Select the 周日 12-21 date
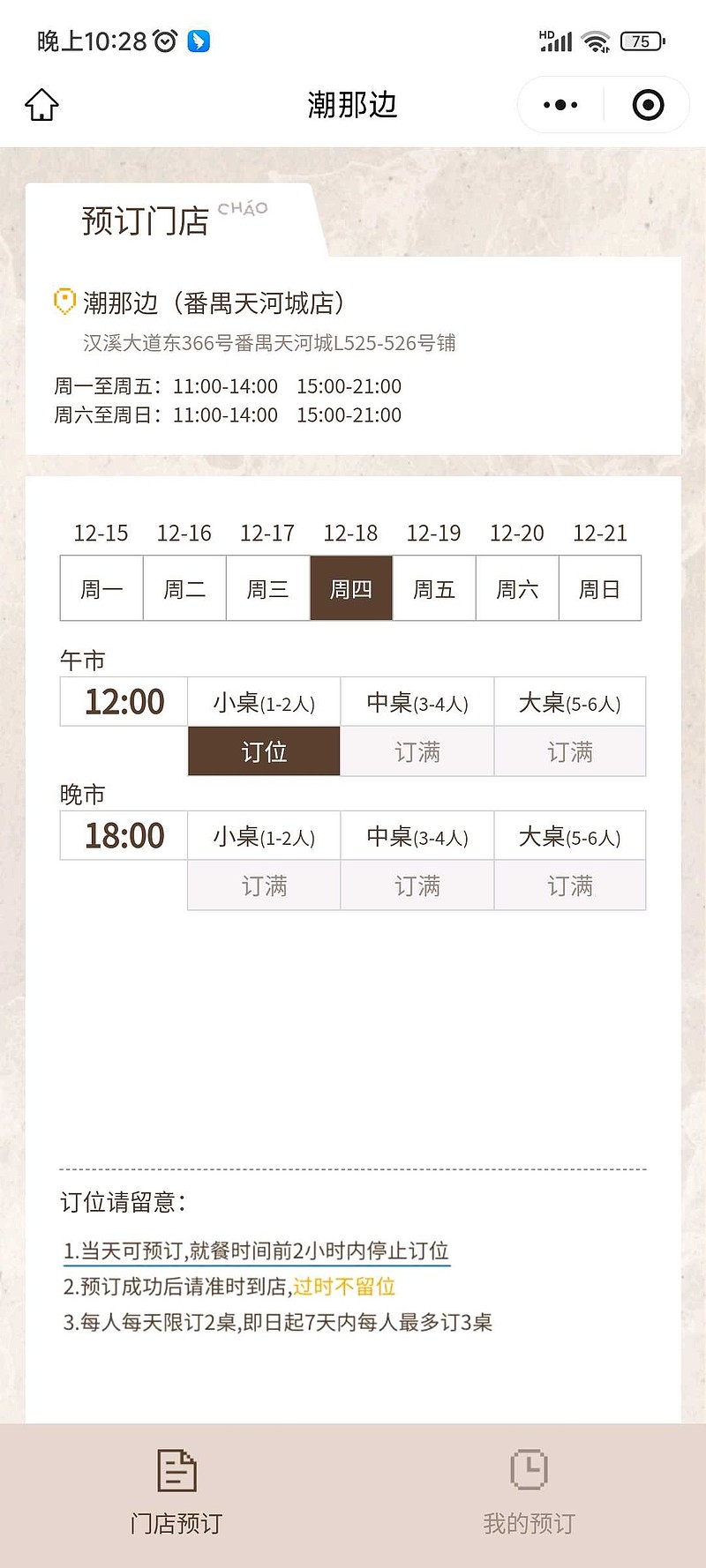The width and height of the screenshot is (706, 1568). 599,588
